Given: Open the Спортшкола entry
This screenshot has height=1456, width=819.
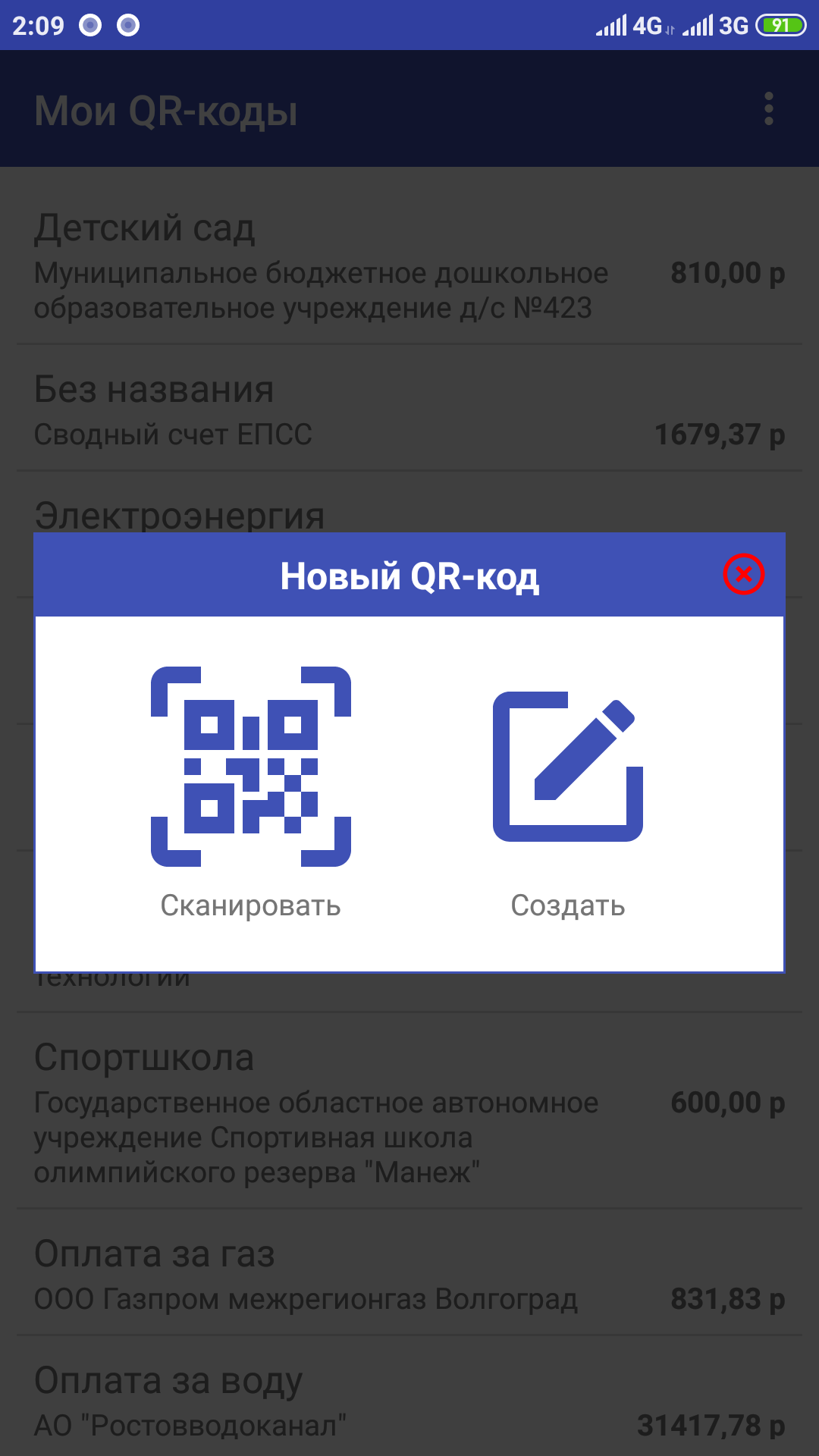Looking at the screenshot, I should click(409, 1111).
